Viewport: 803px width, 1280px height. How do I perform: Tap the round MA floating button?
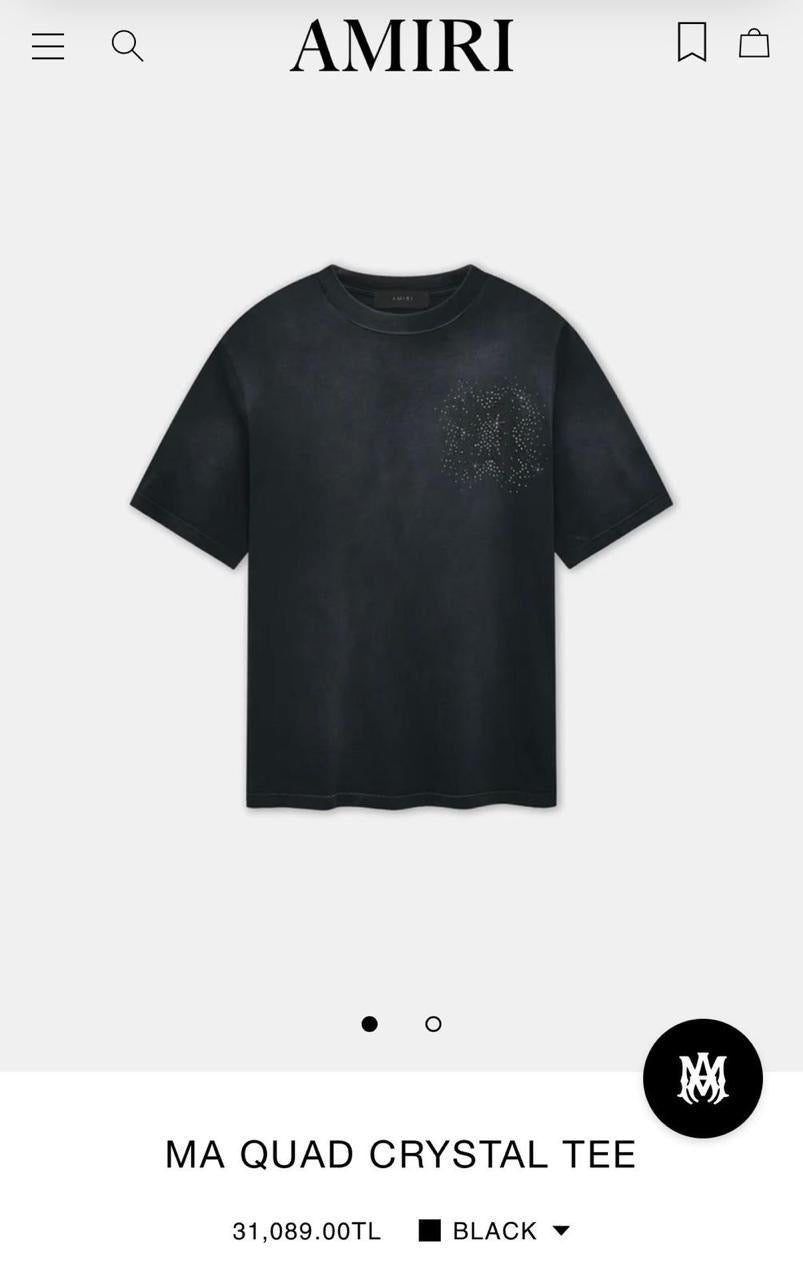[x=702, y=1078]
